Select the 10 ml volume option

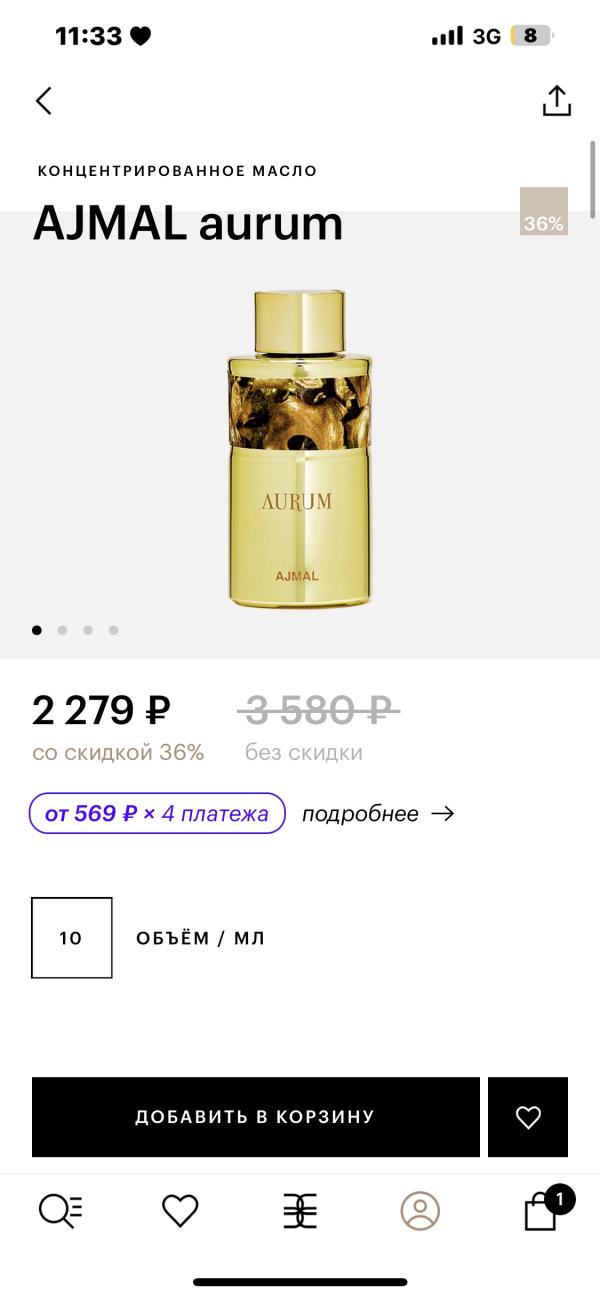[72, 938]
